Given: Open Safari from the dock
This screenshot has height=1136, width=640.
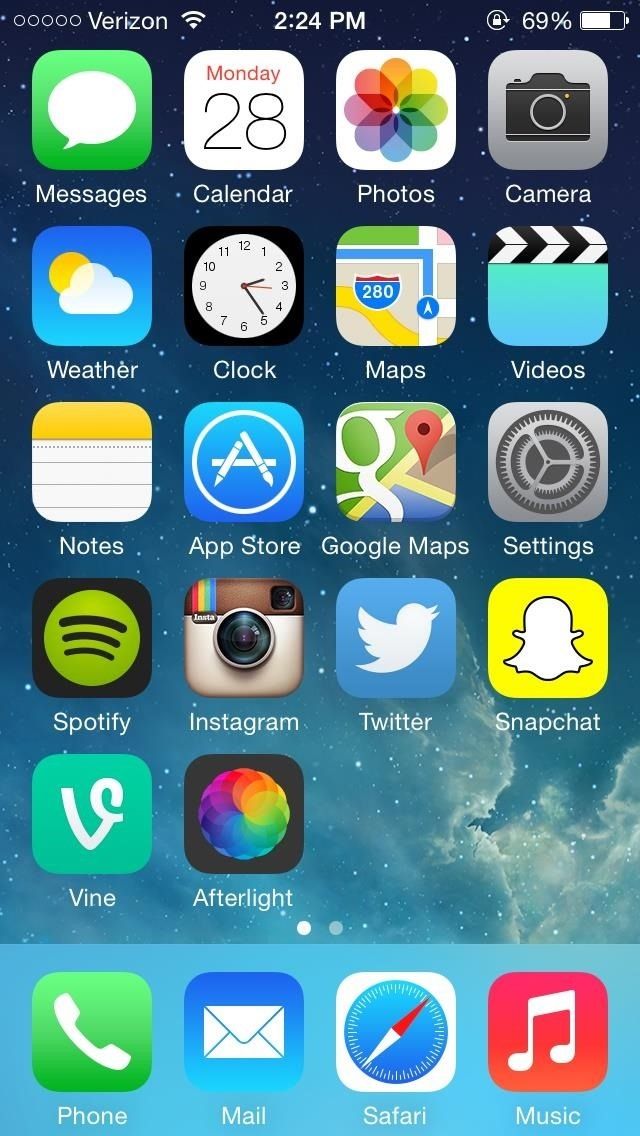Looking at the screenshot, I should coord(396,1032).
